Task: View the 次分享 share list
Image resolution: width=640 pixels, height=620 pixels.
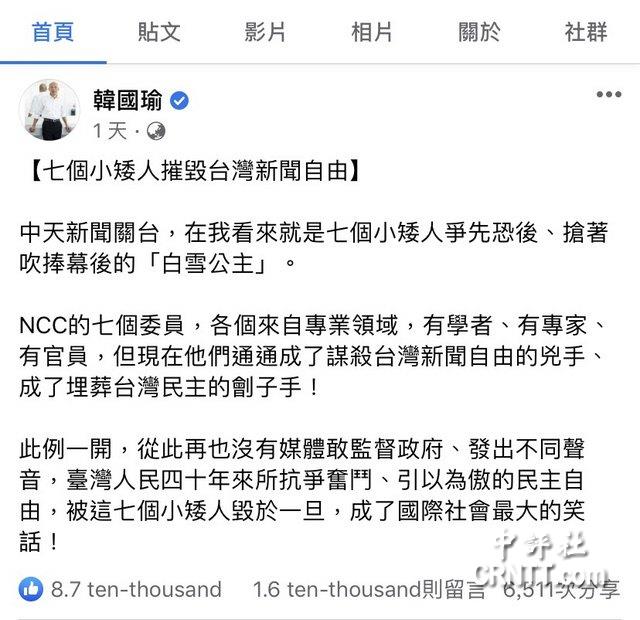Action: coord(560,589)
